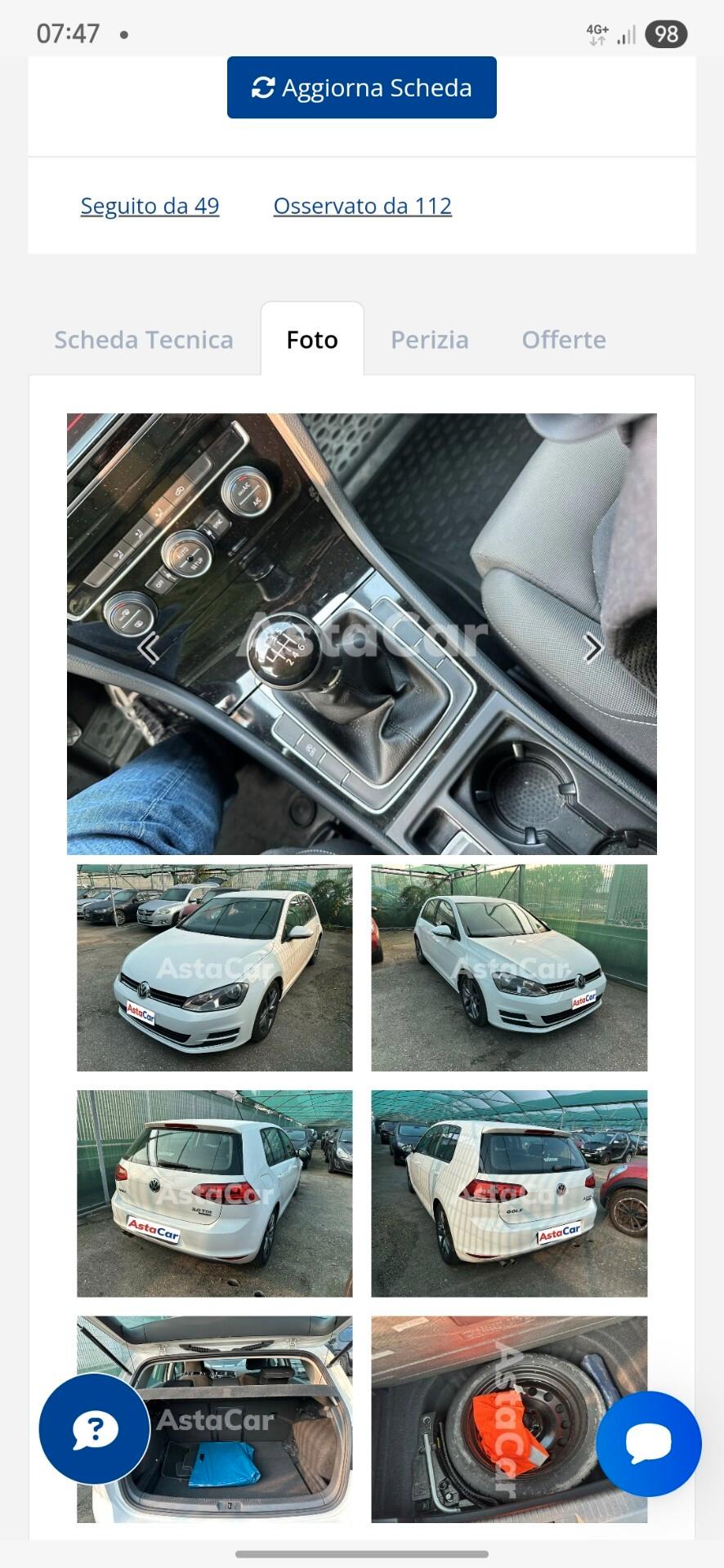Open the live chat bubble
The width and height of the screenshot is (724, 1568).
[x=648, y=1443]
